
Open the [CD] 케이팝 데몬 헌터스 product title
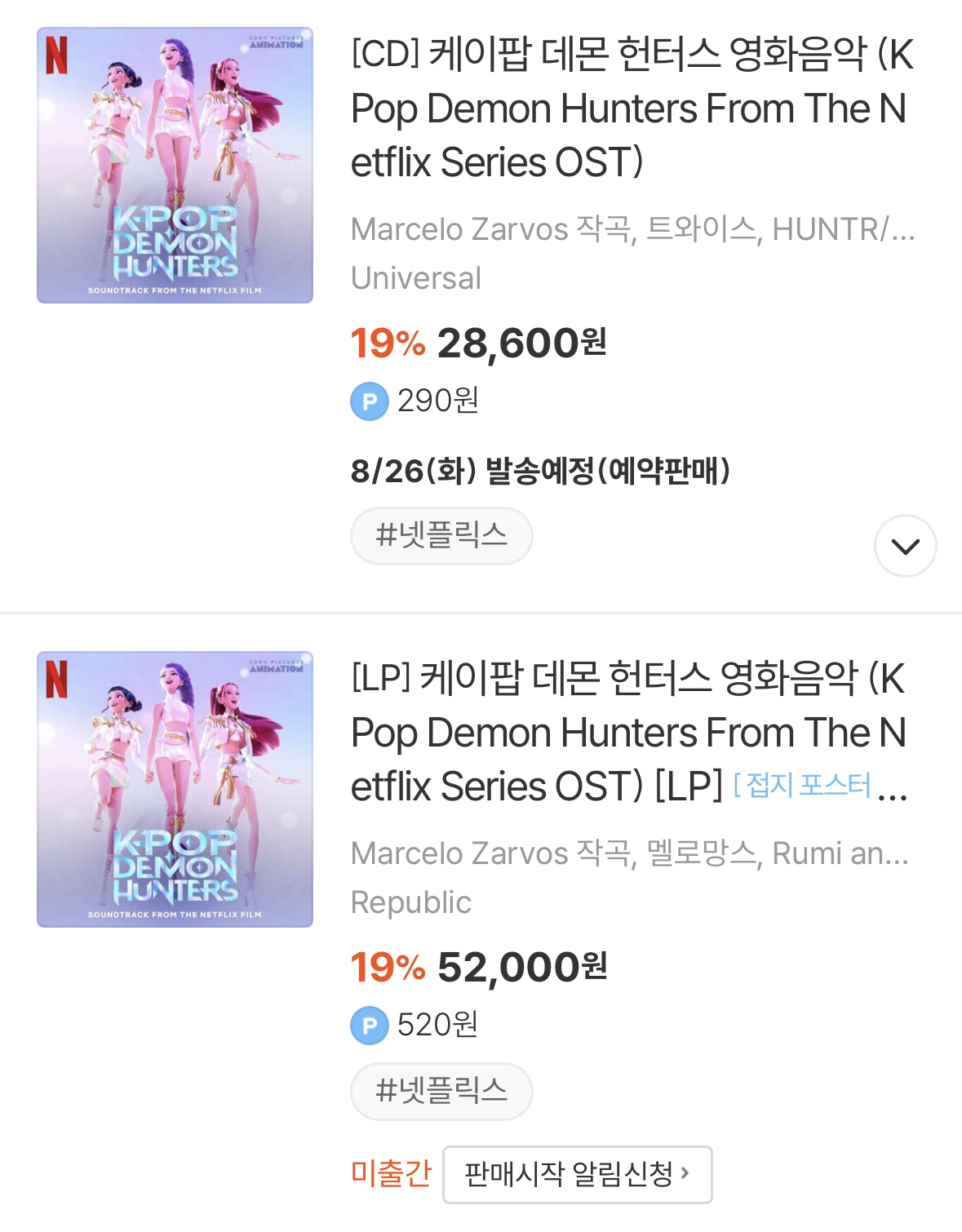point(632,109)
